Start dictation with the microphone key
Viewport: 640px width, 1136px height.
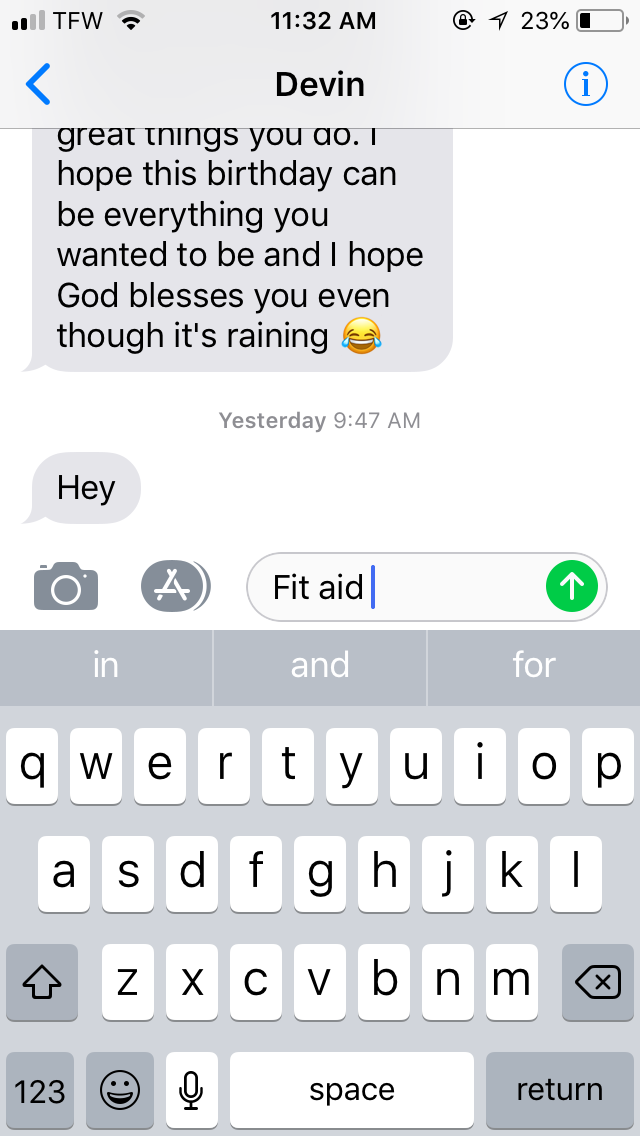[191, 1090]
